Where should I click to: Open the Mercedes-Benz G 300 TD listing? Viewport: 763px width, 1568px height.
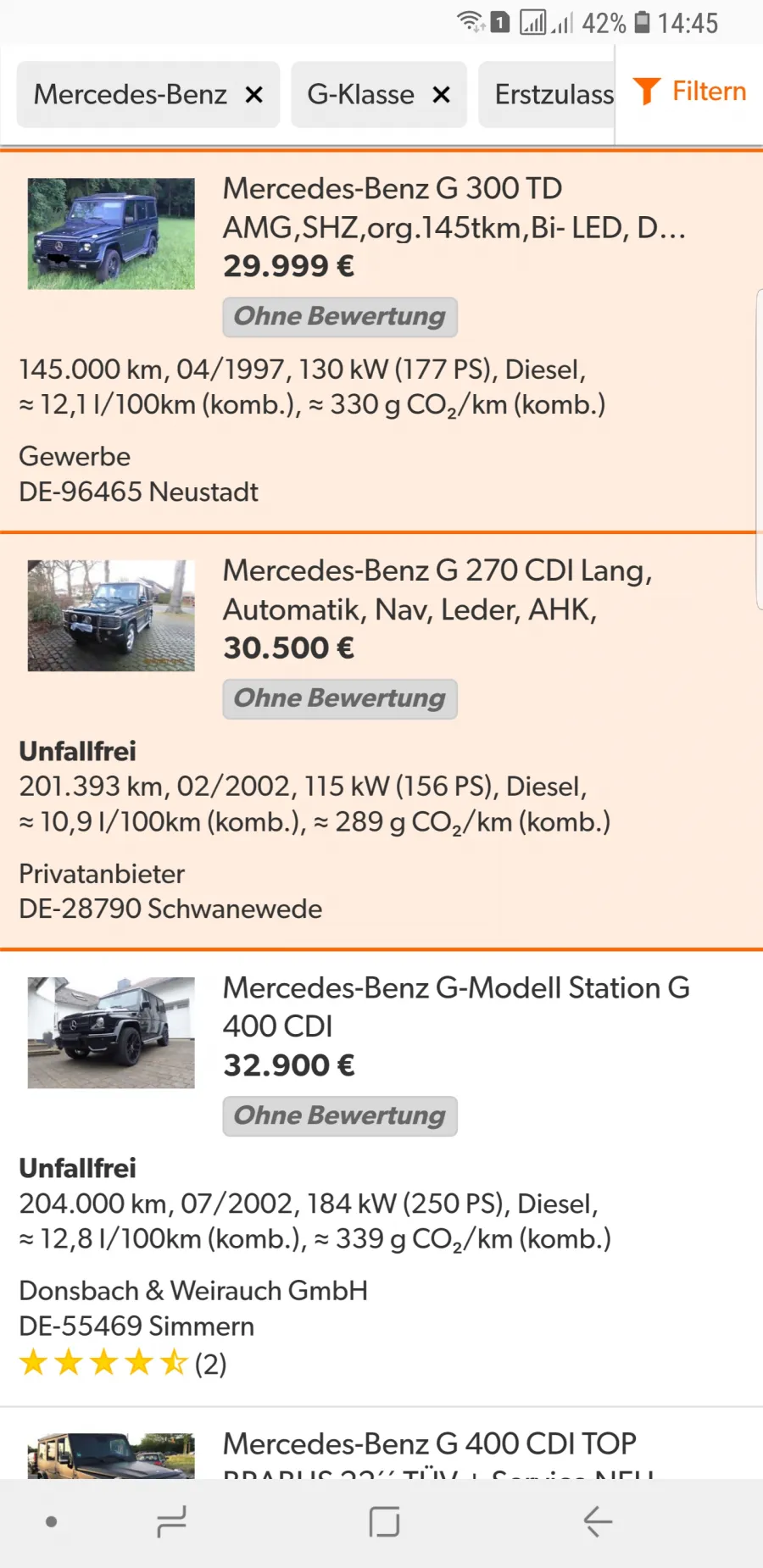[381, 342]
